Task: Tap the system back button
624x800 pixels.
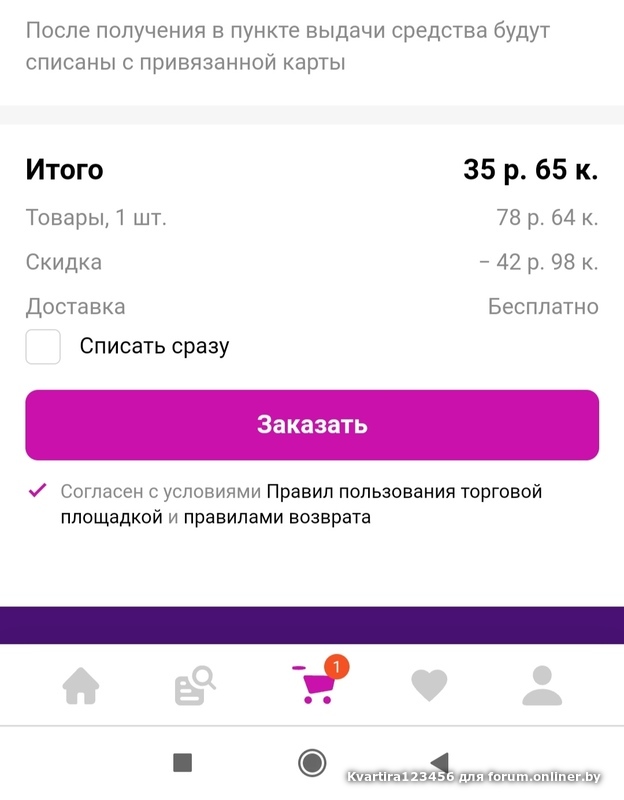Action: click(x=439, y=763)
